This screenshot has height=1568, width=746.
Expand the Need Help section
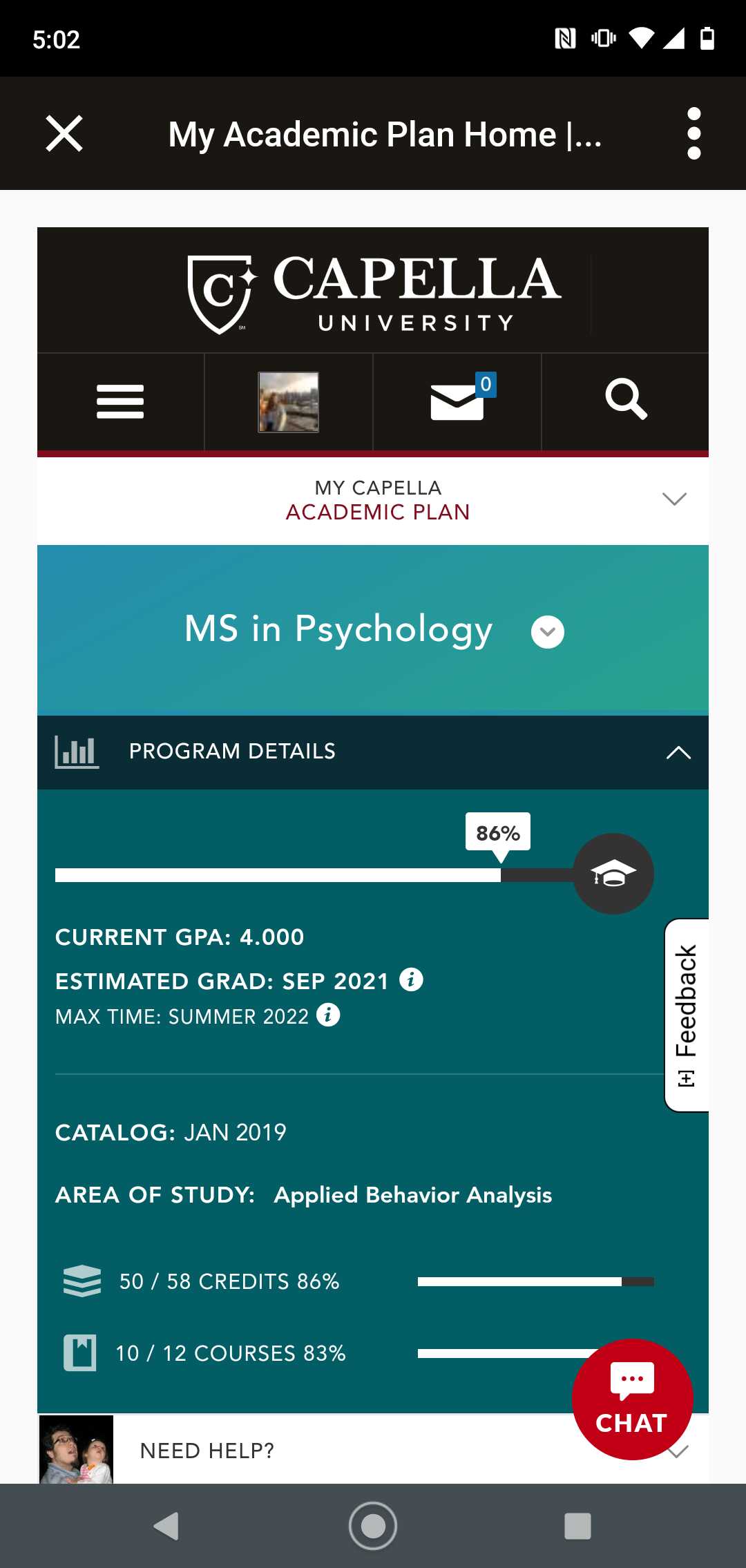[x=373, y=1450]
